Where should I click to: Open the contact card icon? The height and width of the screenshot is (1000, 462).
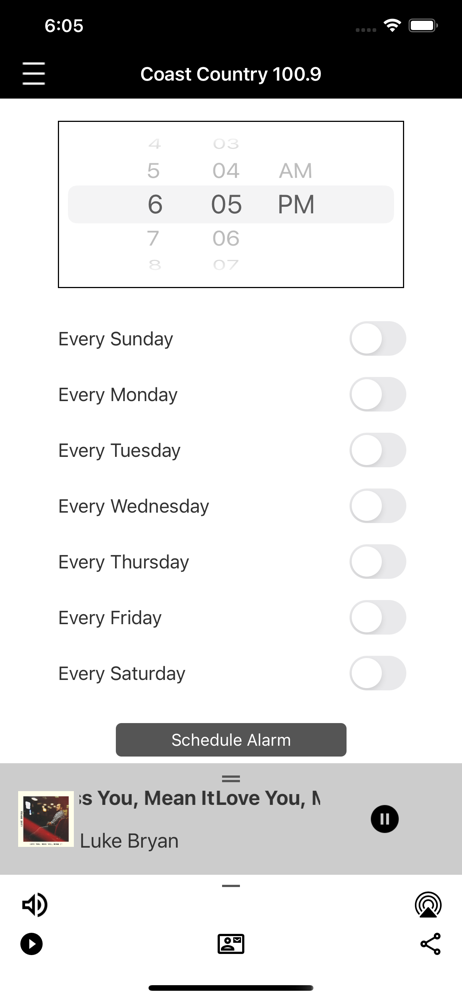(x=231, y=944)
